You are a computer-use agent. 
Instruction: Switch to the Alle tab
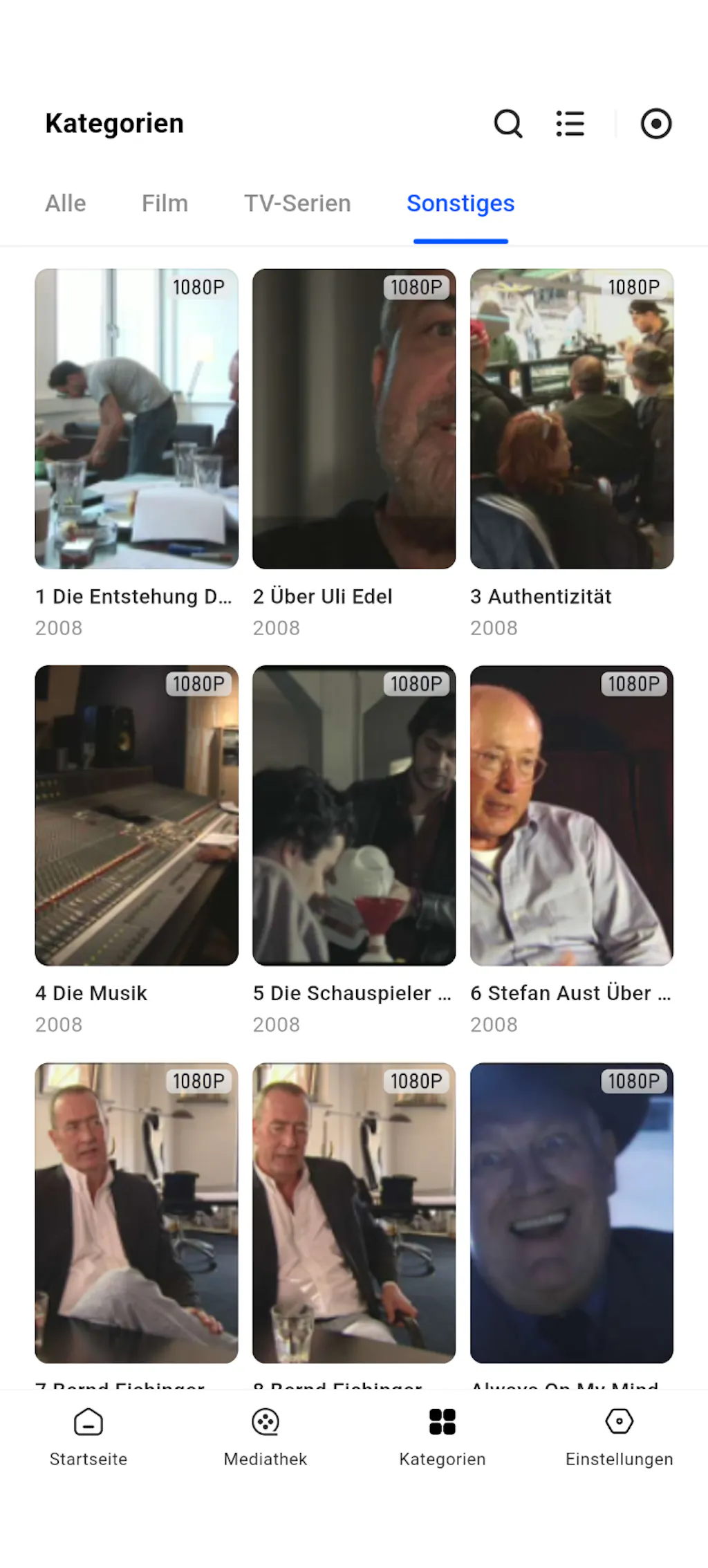click(66, 203)
